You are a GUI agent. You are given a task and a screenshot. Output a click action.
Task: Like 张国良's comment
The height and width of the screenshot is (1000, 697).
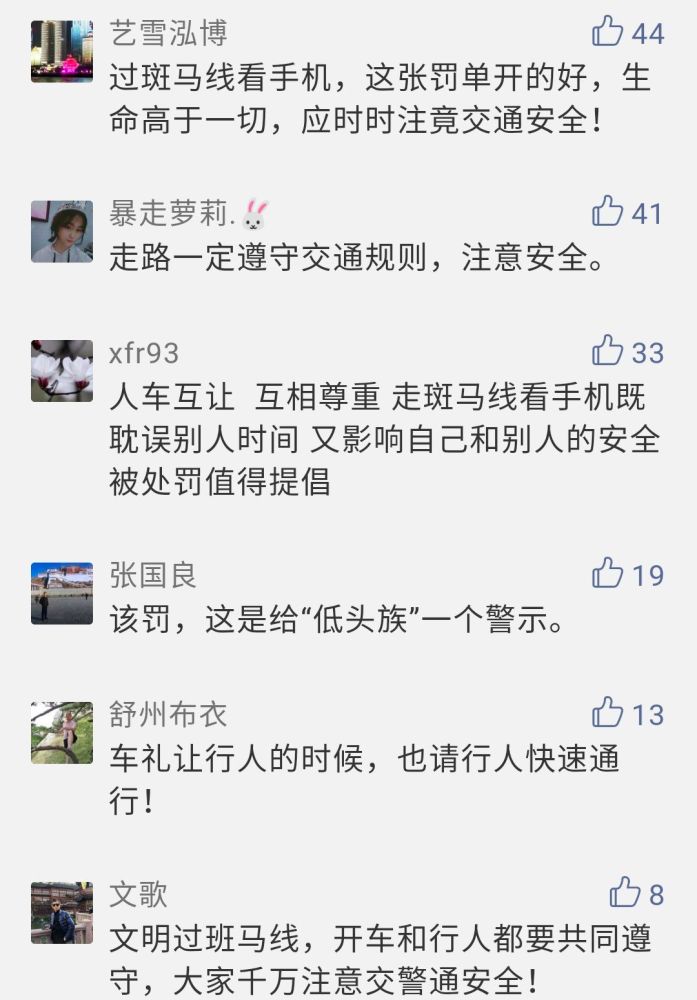pyautogui.click(x=608, y=573)
